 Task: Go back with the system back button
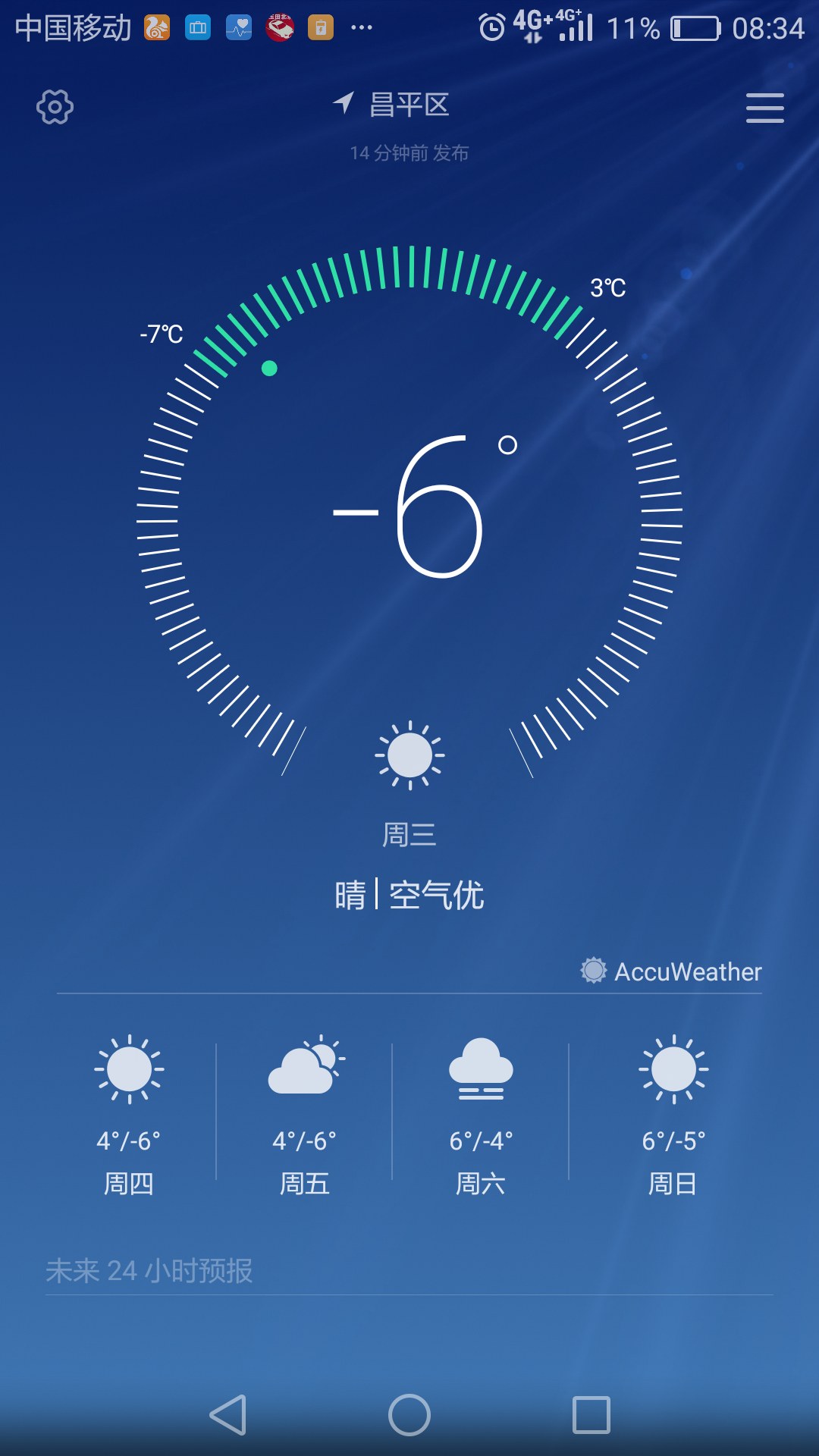point(228,1415)
